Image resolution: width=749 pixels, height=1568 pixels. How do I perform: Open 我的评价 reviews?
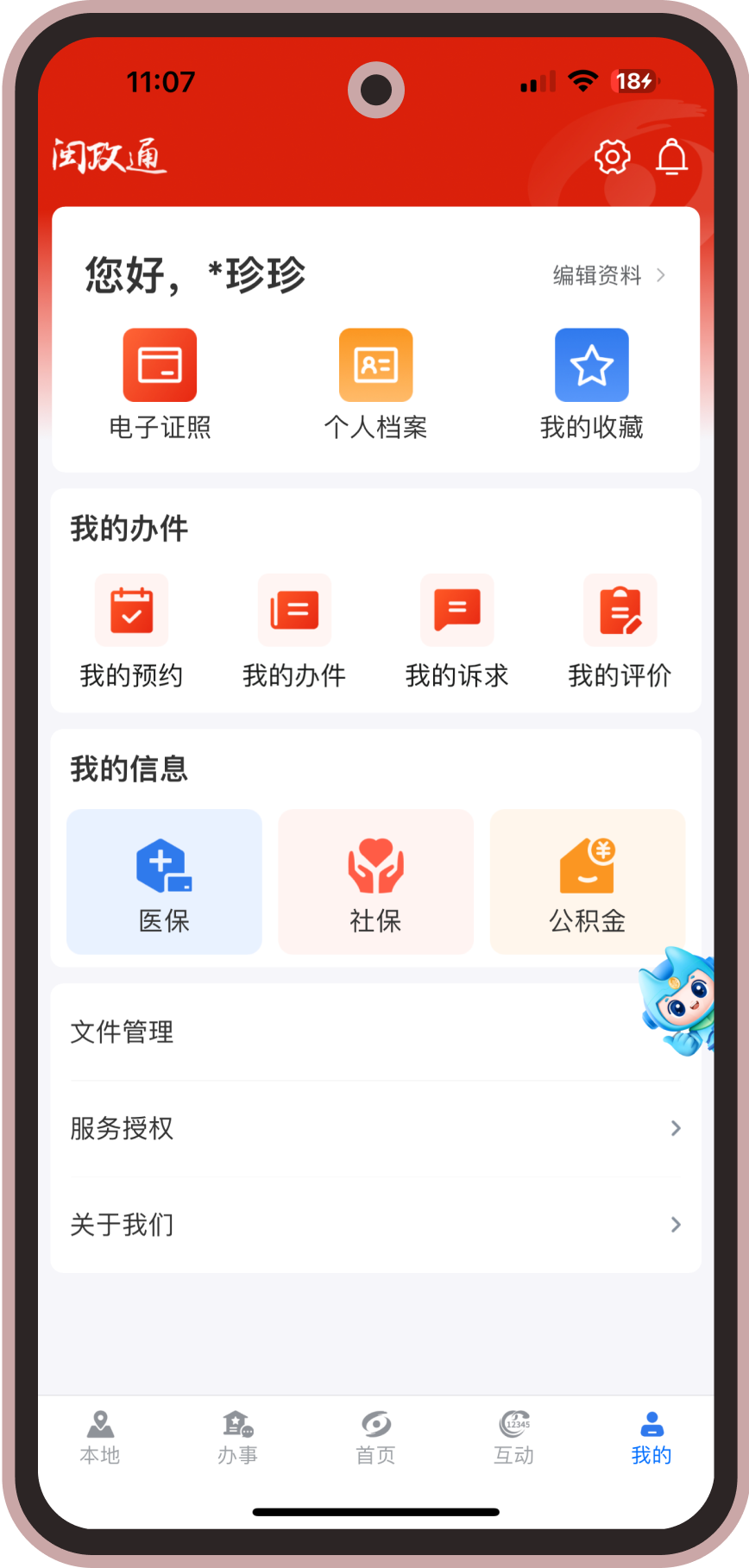[620, 631]
